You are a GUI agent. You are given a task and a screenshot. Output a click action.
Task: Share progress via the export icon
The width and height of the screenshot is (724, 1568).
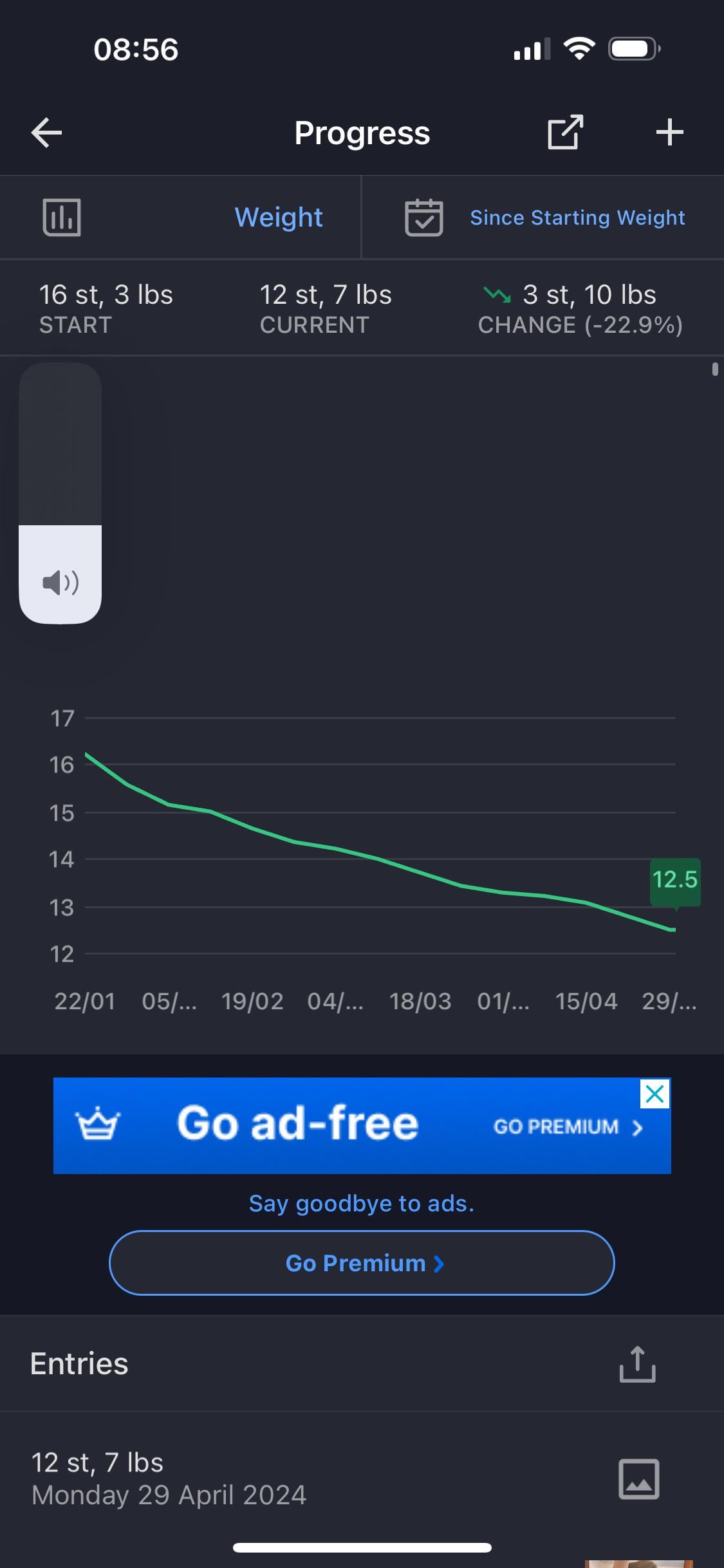(565, 133)
